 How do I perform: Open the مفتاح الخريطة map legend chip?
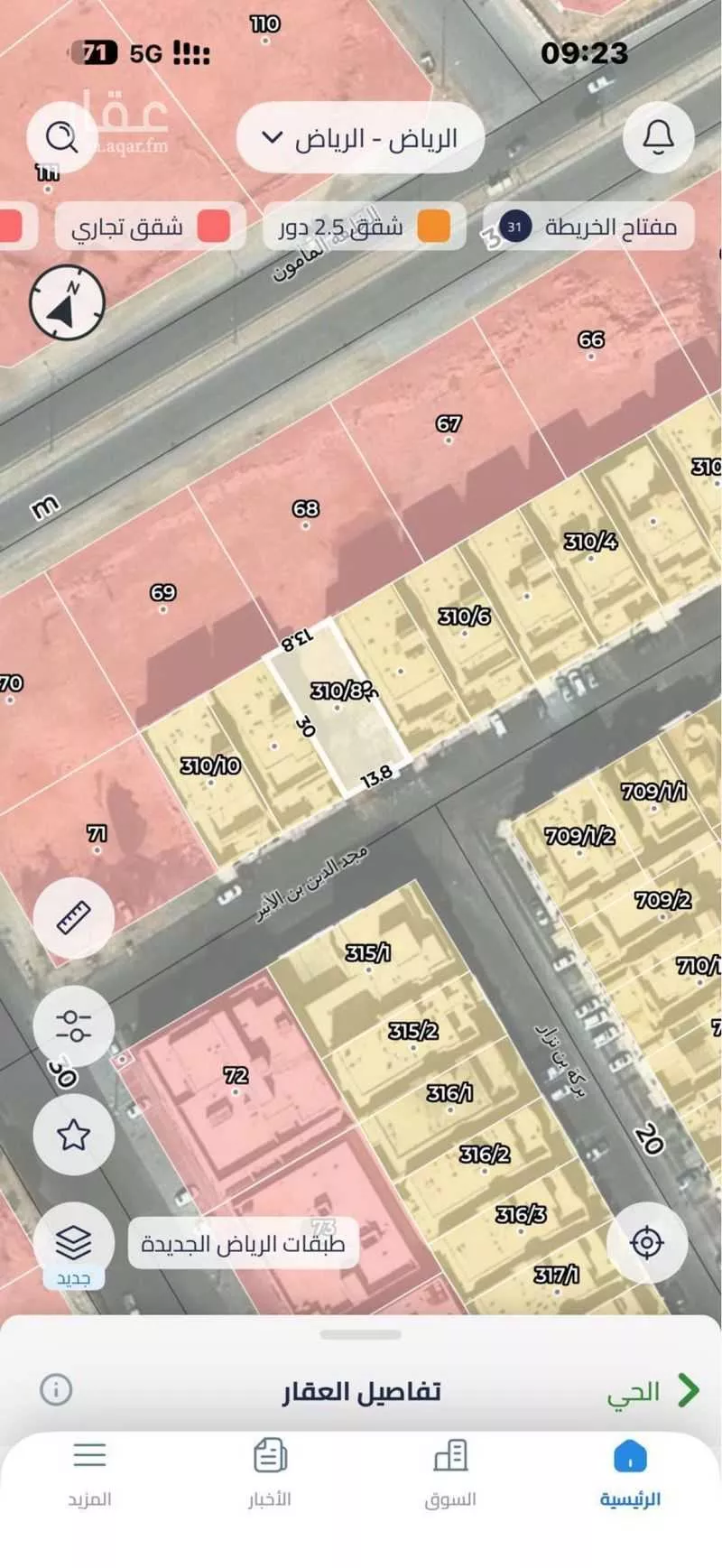tap(588, 227)
